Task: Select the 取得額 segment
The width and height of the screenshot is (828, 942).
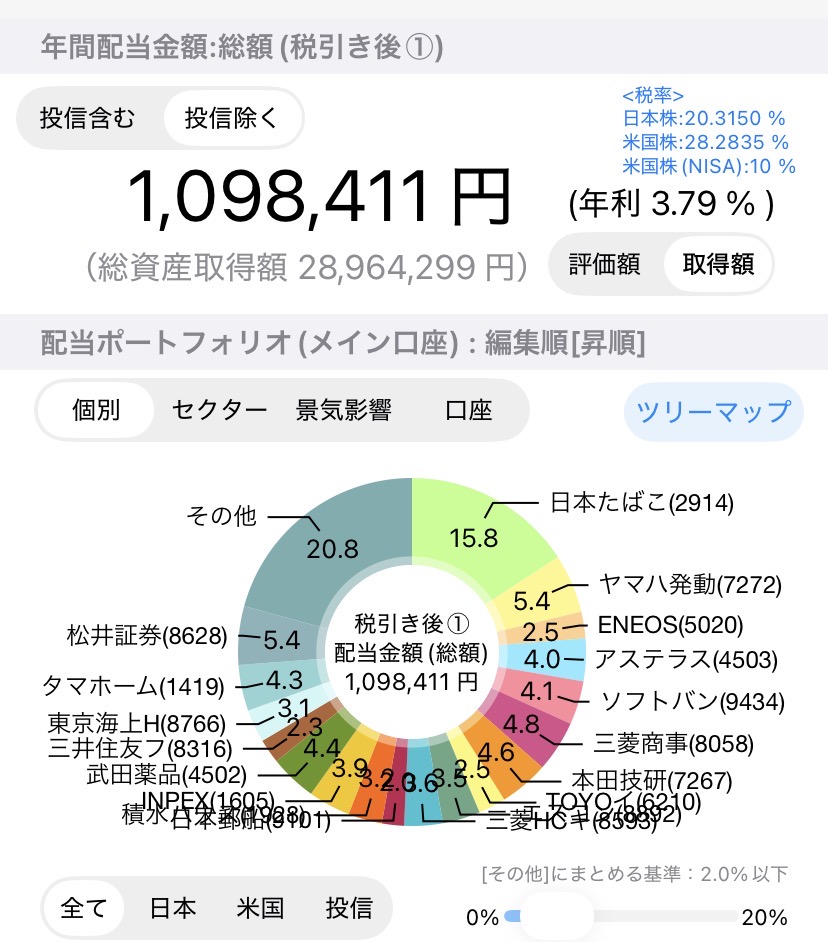Action: coord(718,264)
